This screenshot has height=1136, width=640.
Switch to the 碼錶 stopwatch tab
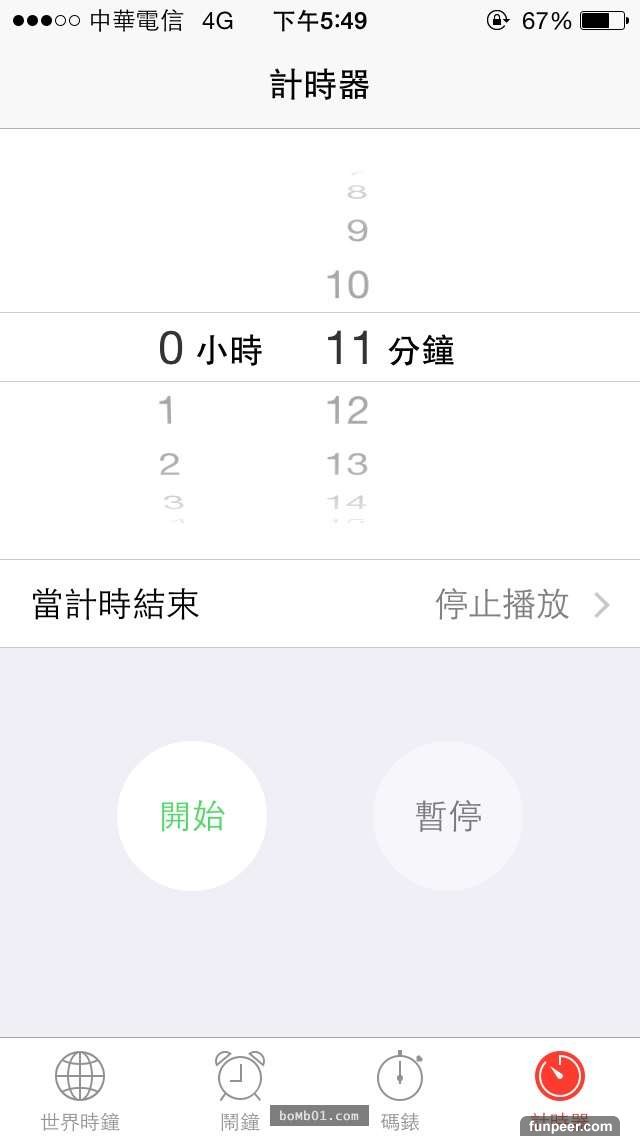click(400, 1088)
